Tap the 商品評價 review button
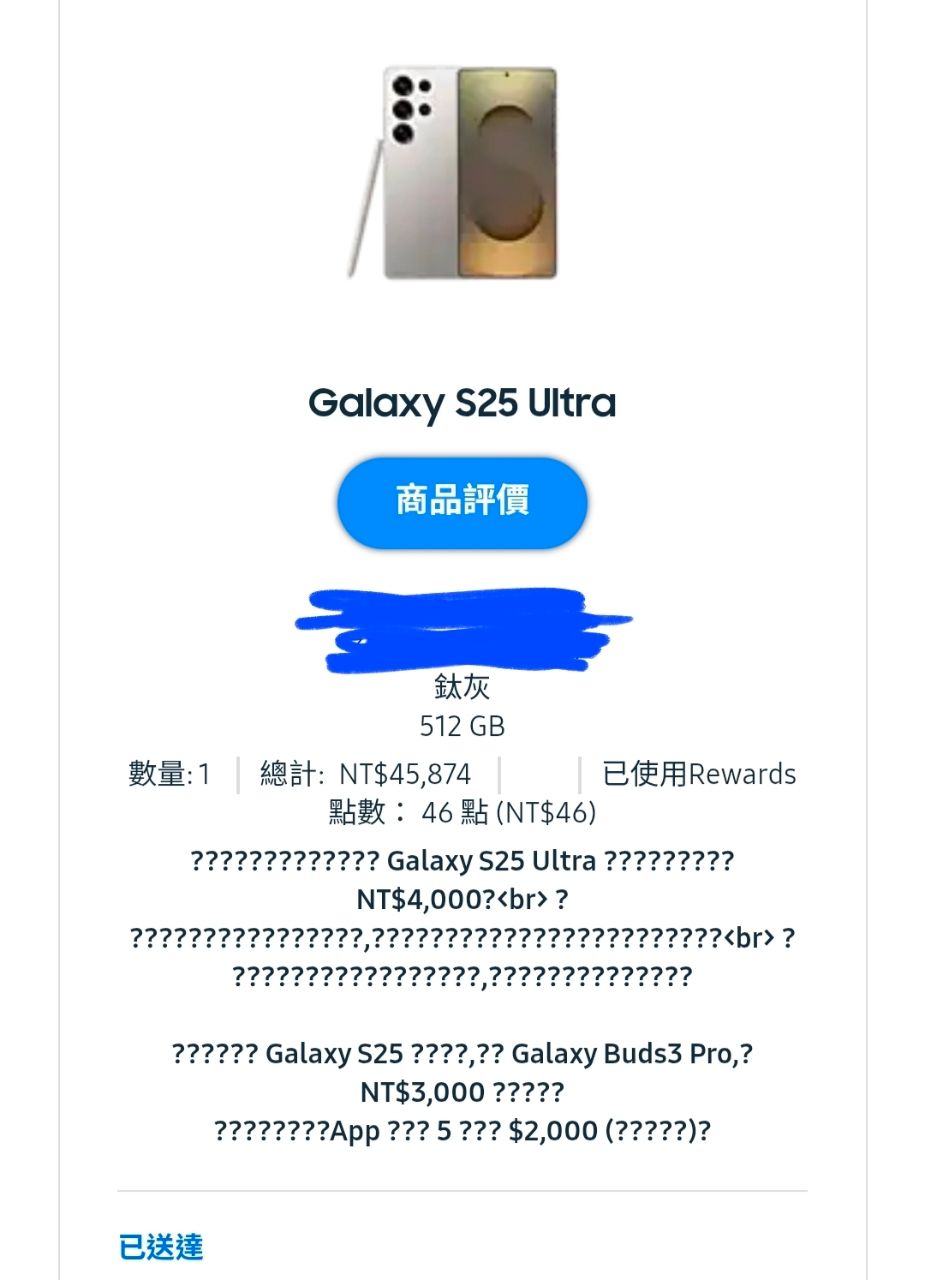Image resolution: width=925 pixels, height=1280 pixels. [462, 501]
